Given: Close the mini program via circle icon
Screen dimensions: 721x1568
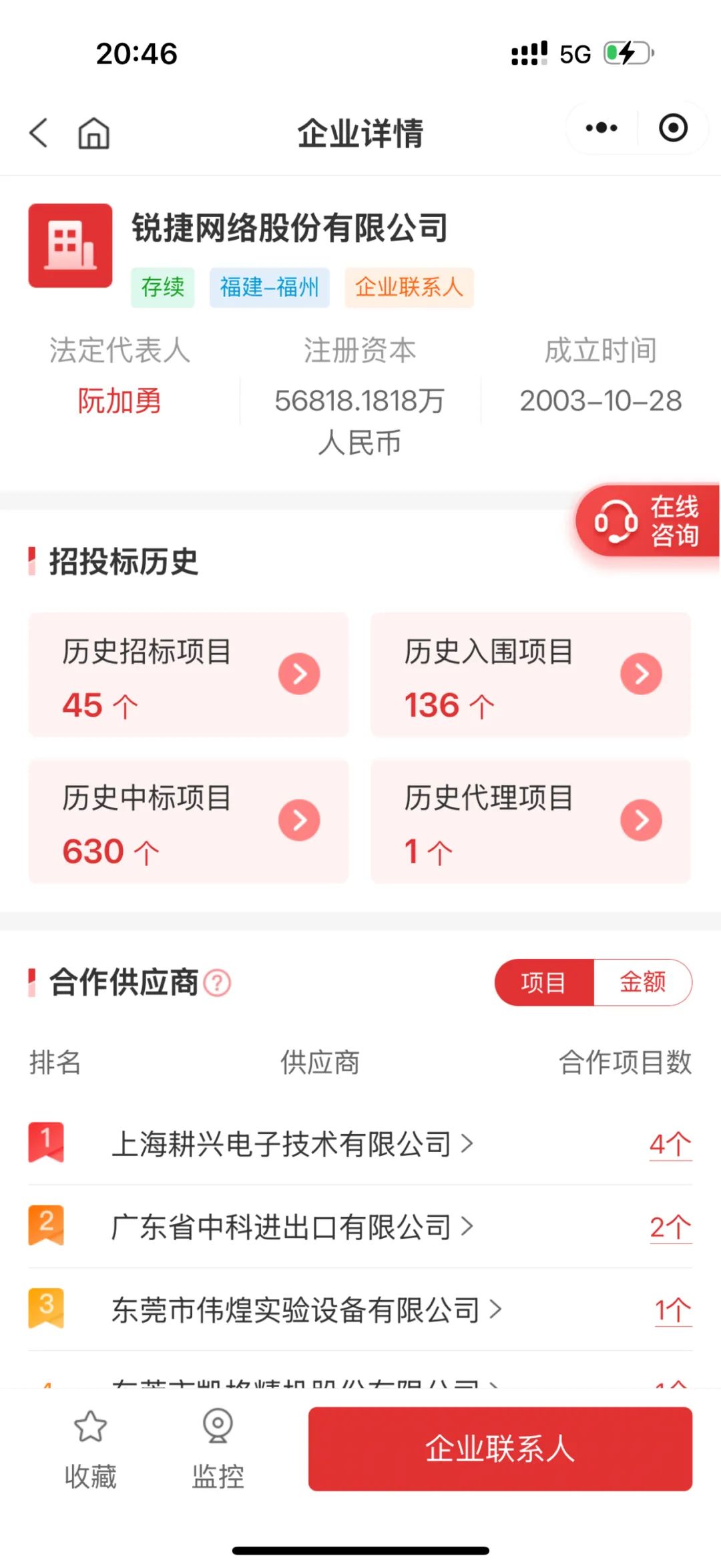Looking at the screenshot, I should pos(673,128).
